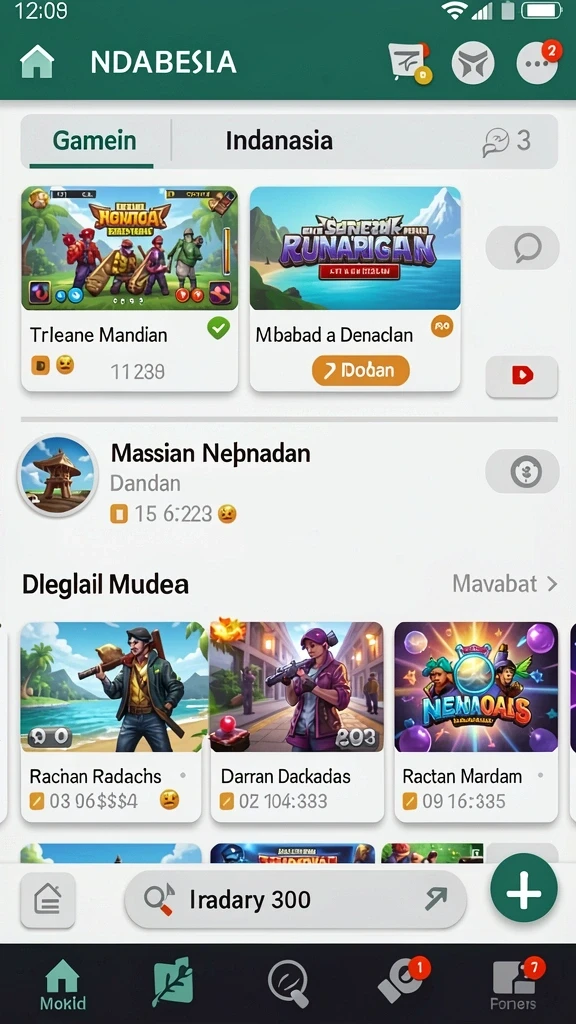Open the Racnan Radachs card
The image size is (576, 1024).
pos(111,722)
